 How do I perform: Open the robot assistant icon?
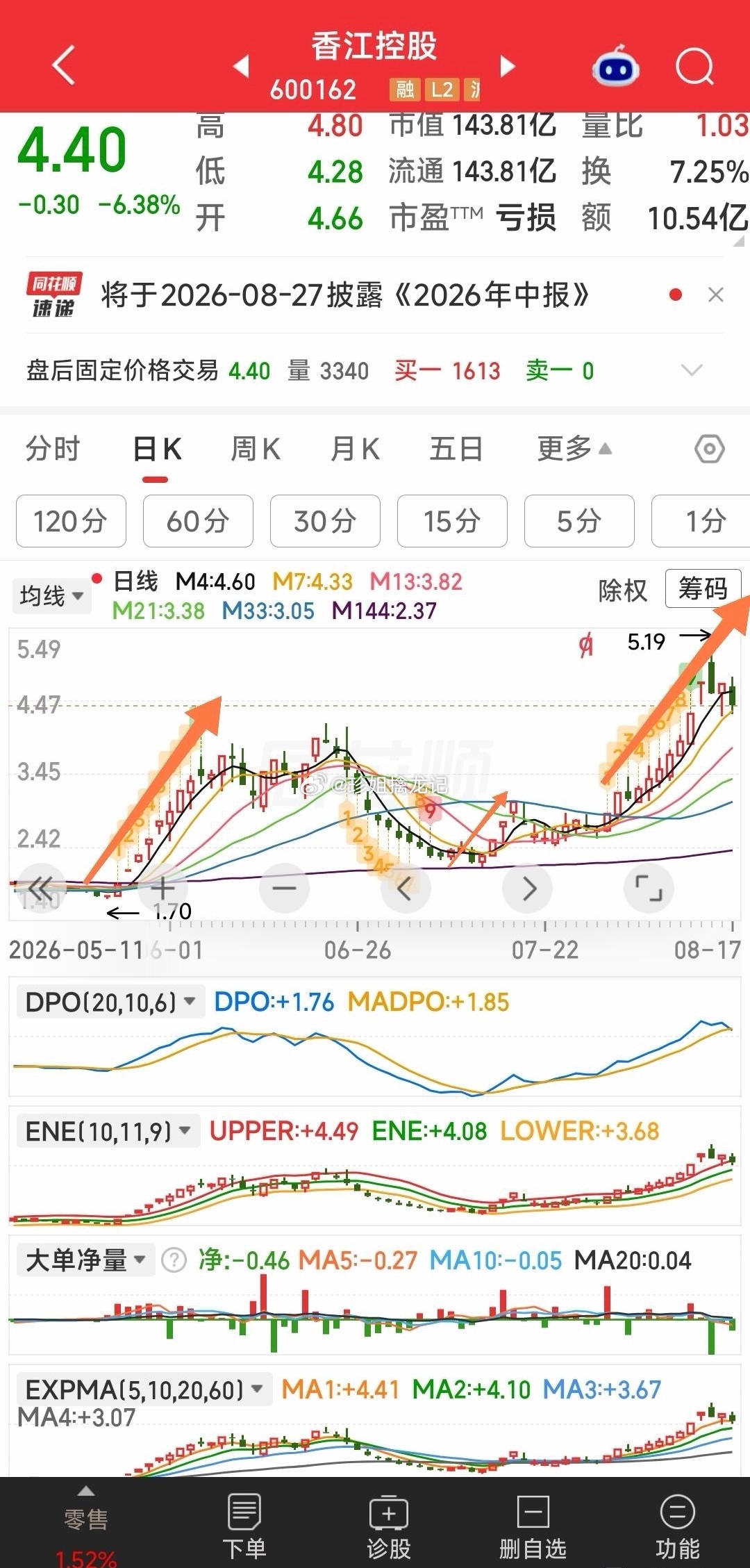point(615,66)
